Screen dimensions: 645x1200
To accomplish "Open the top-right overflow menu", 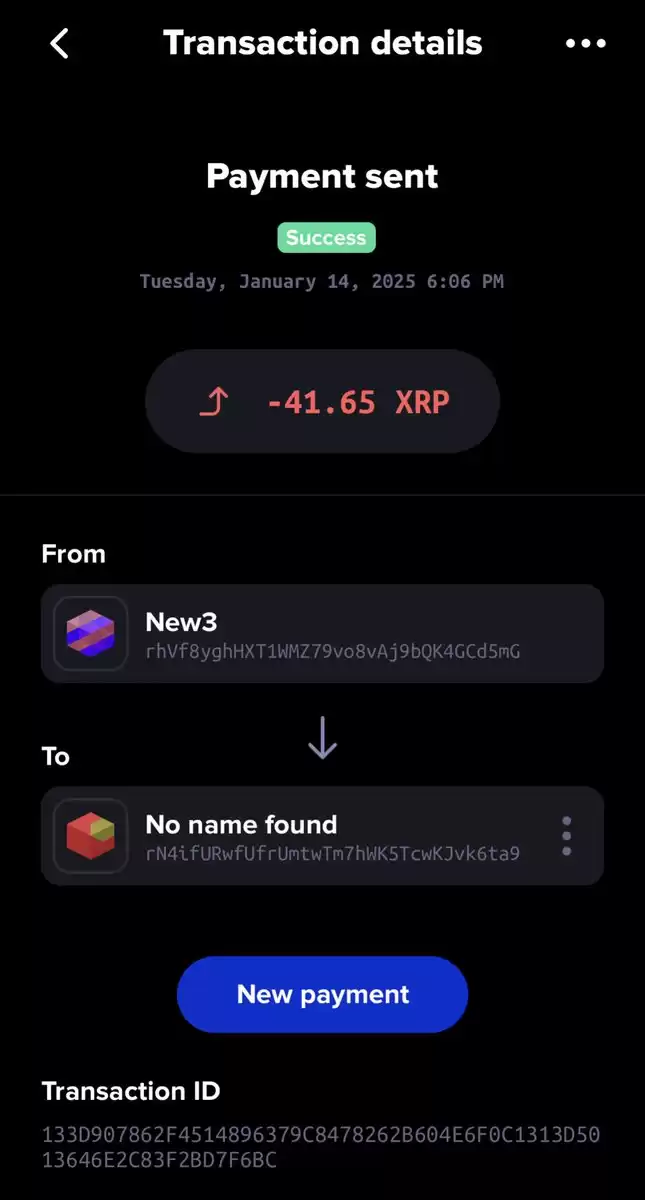I will pos(586,44).
